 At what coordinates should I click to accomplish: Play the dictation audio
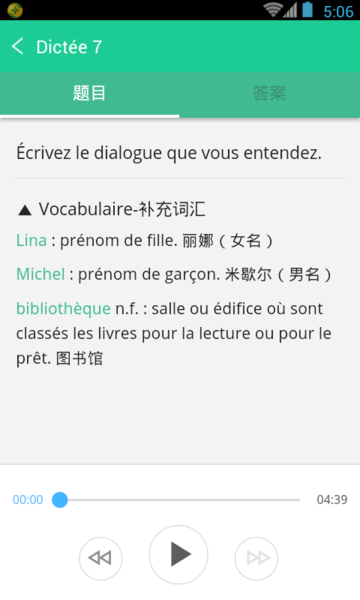tap(178, 554)
